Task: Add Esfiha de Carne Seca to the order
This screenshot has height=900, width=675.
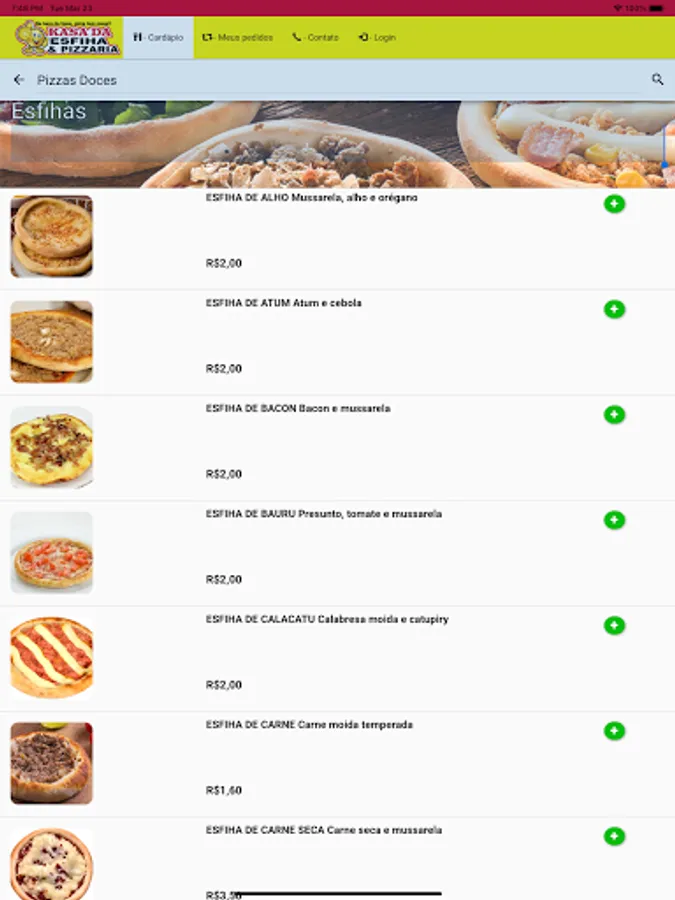Action: click(614, 836)
